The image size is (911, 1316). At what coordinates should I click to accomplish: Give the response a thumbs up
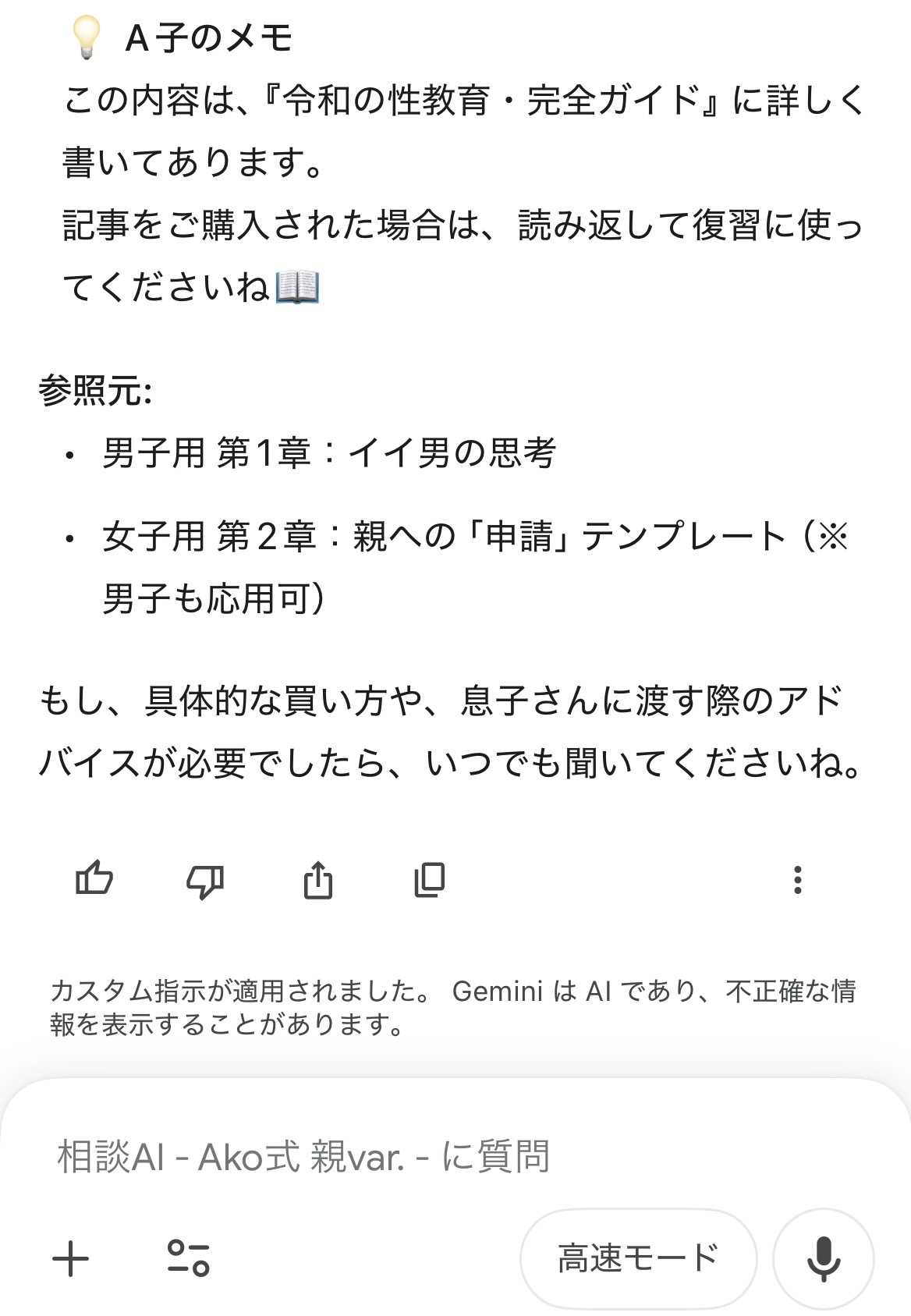(94, 880)
